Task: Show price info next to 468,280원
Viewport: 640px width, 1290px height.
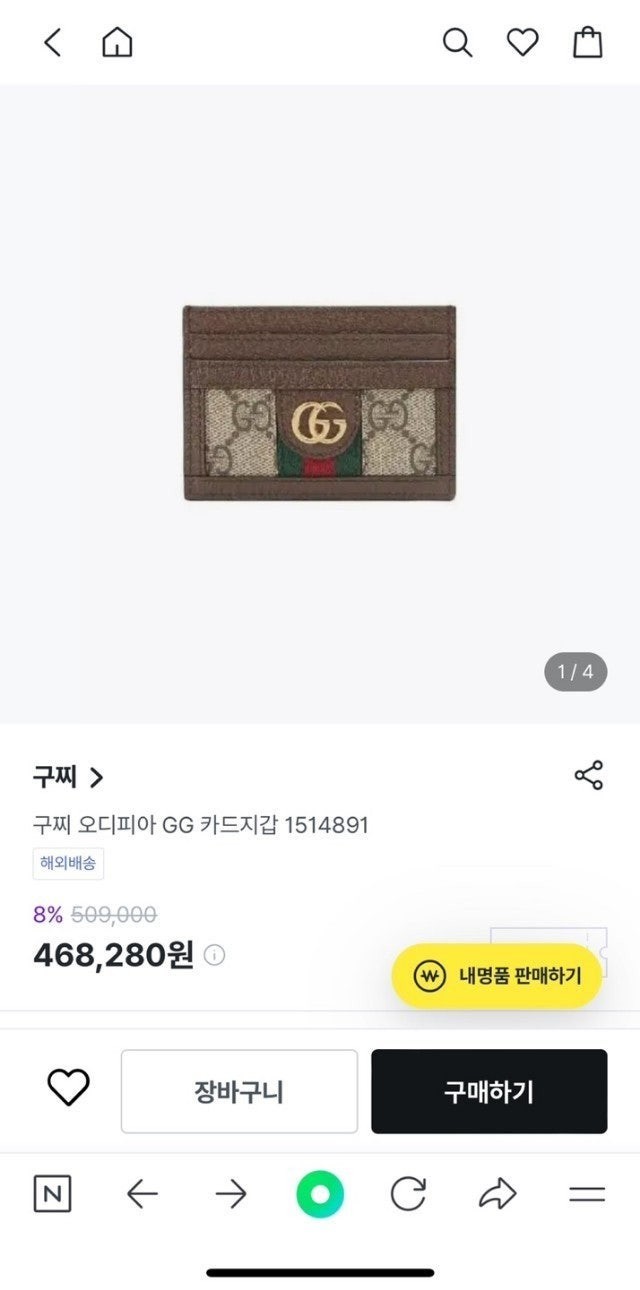Action: point(214,955)
